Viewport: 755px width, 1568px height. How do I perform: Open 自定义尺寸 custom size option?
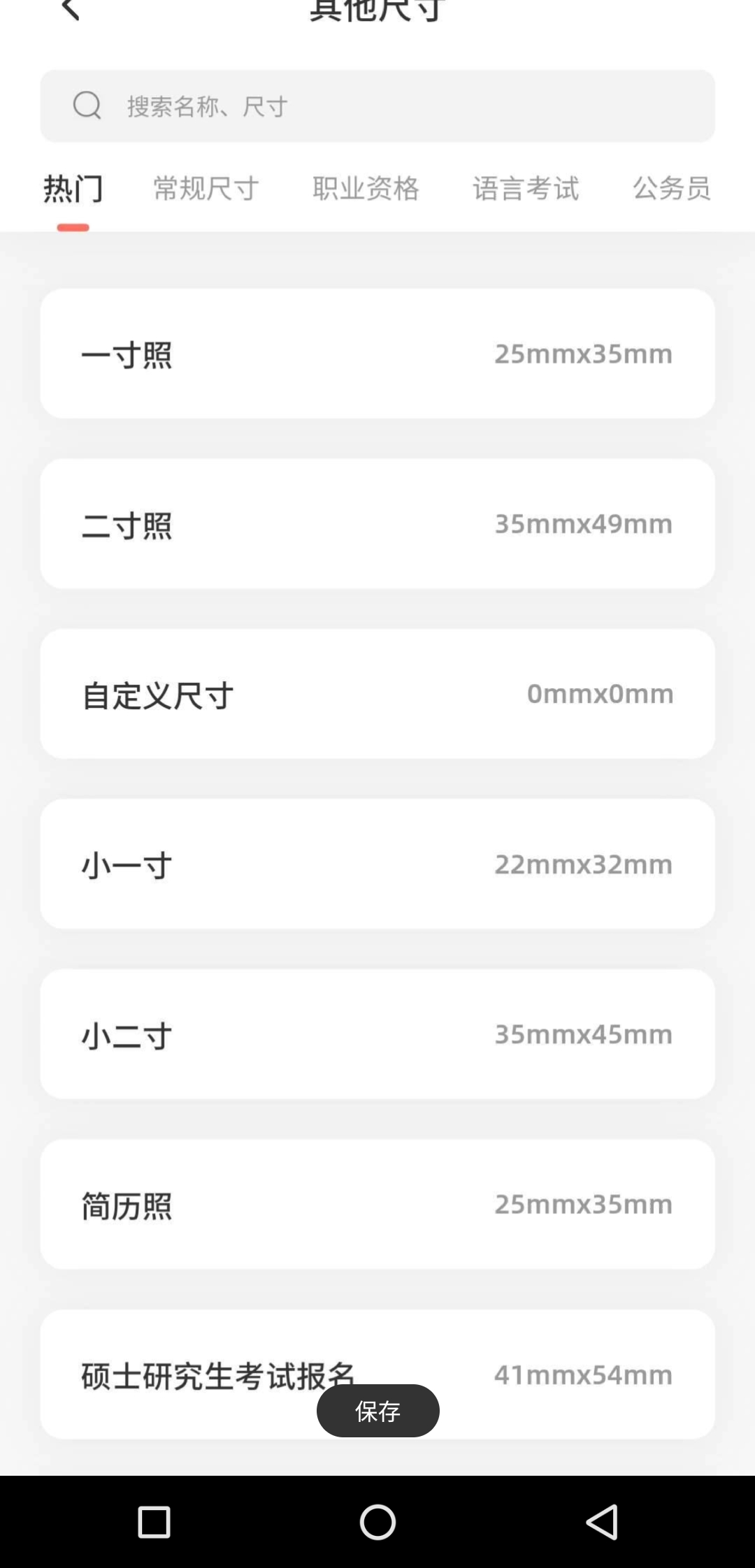click(x=377, y=694)
